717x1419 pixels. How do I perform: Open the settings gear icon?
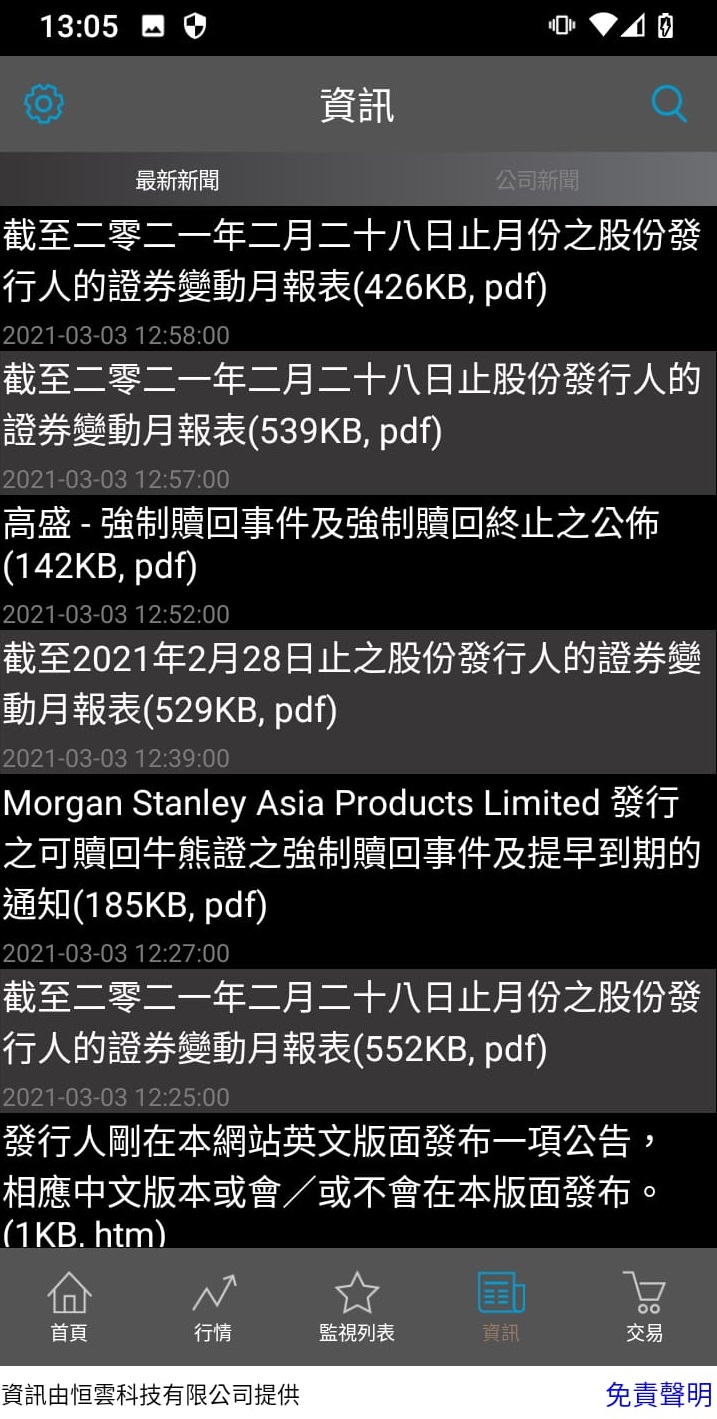coord(44,104)
